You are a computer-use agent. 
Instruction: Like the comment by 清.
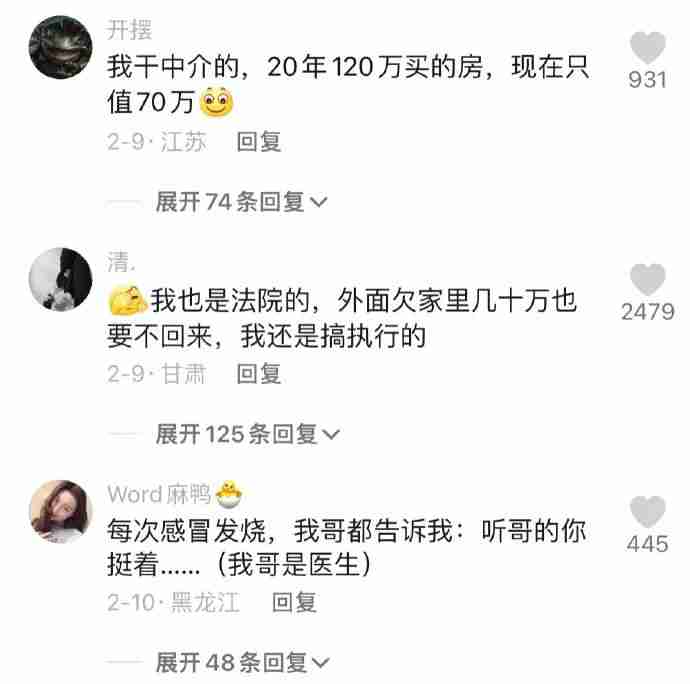648,280
